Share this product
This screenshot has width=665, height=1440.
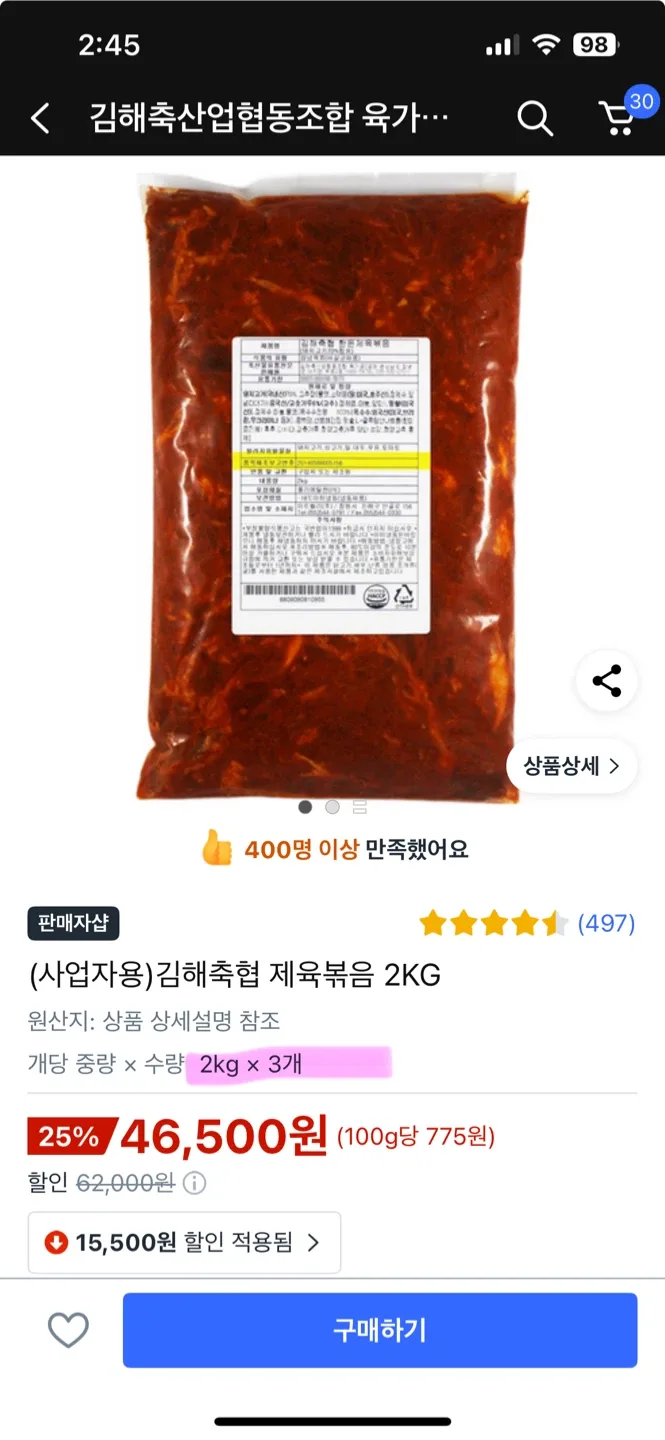607,682
